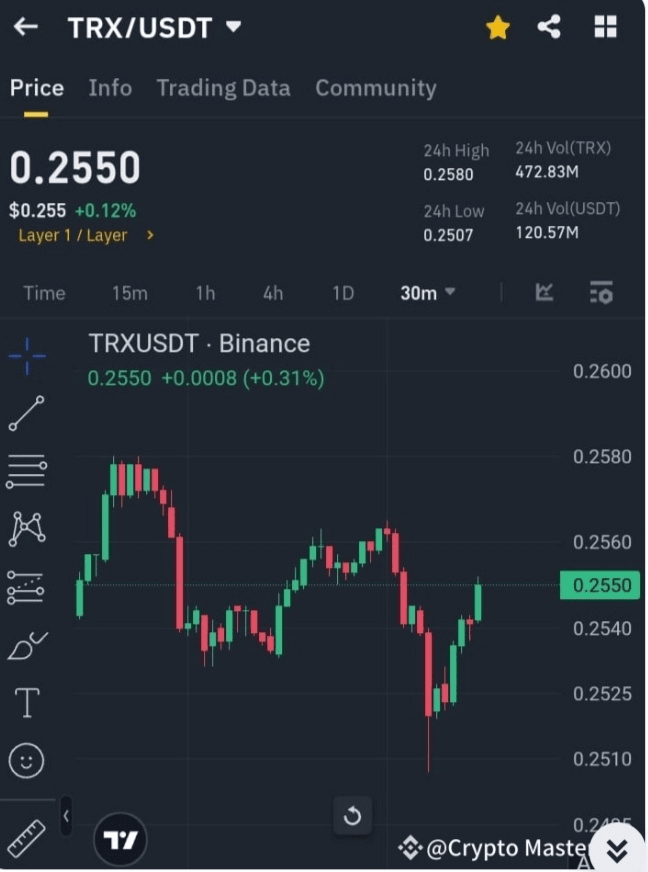Open the Layer 1 / Layer category link

tap(86, 235)
